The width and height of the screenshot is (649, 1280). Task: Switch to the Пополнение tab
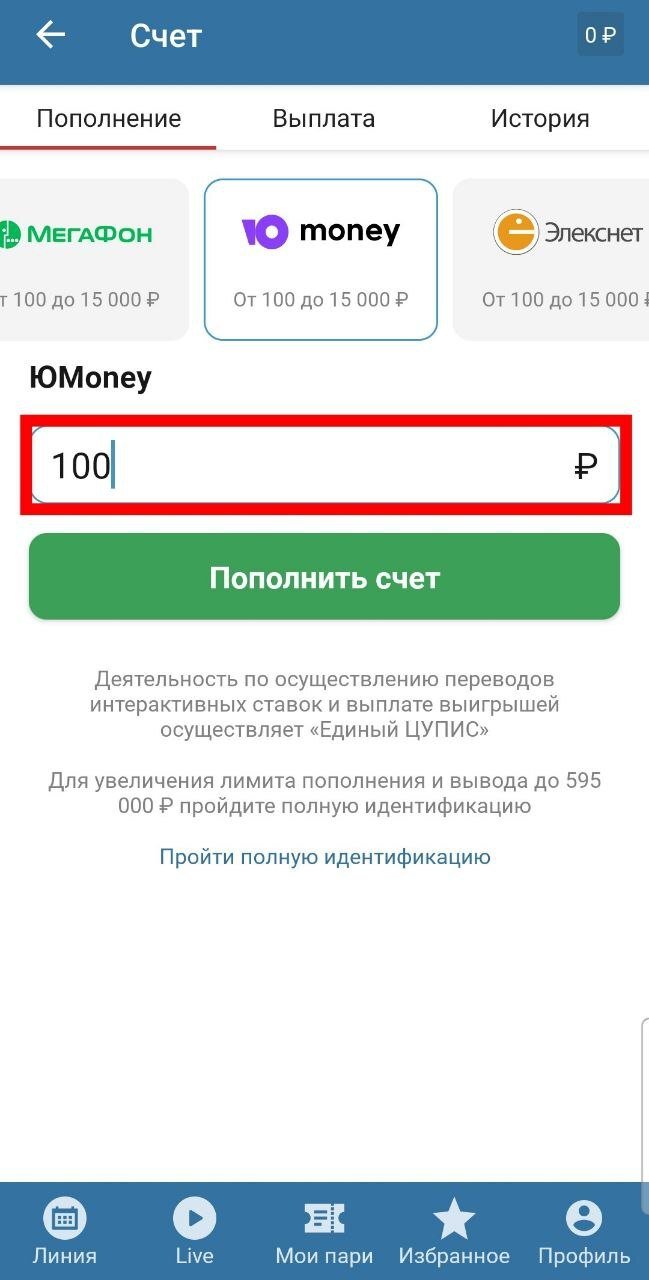click(108, 119)
